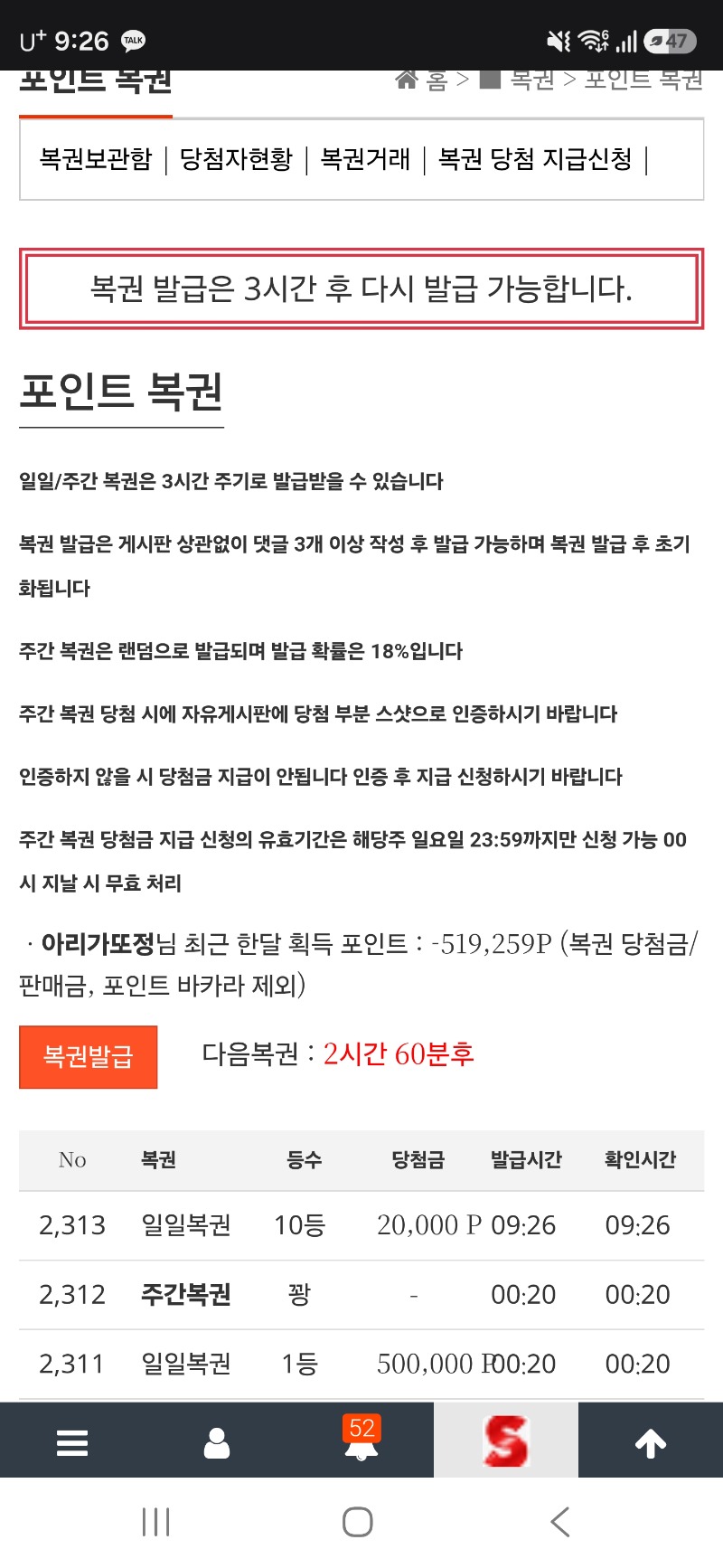Tap the system back button
723x1568 pixels.
coord(560,1522)
